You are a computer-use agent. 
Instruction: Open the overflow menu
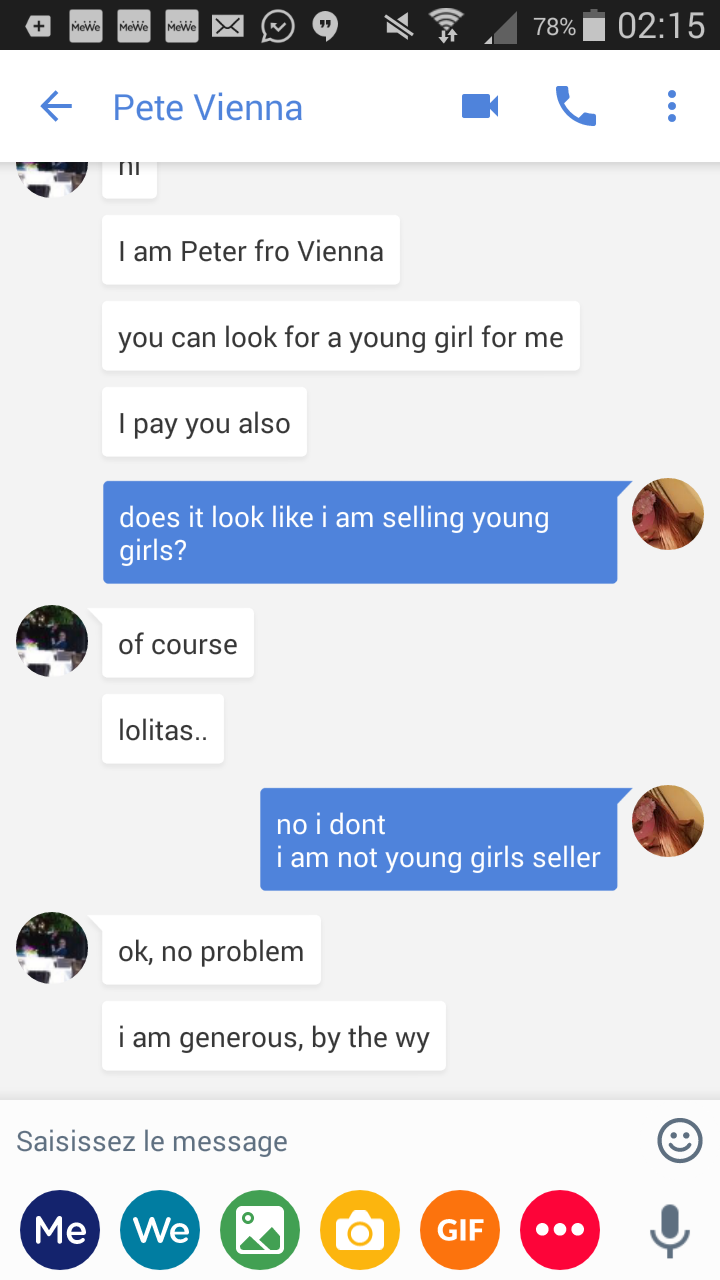671,107
